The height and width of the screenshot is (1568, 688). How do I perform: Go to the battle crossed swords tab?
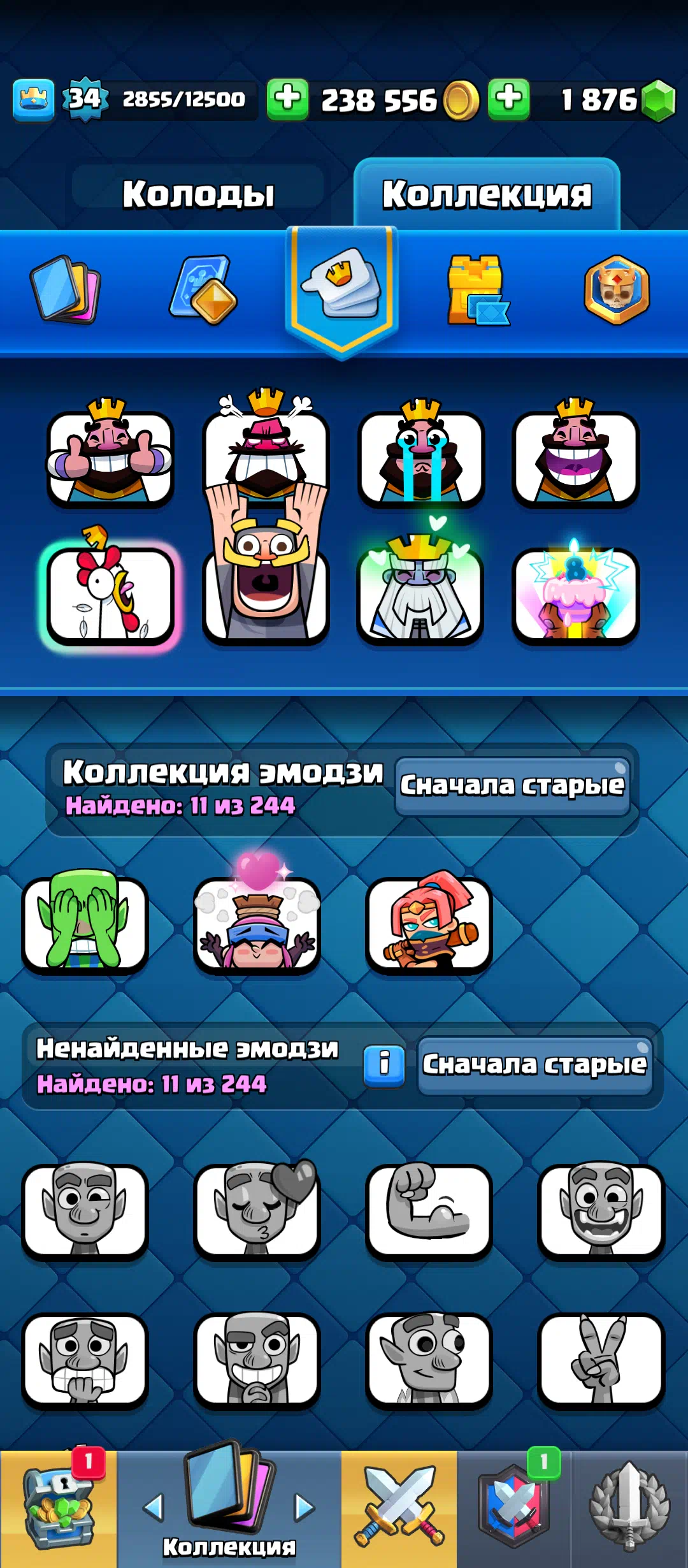(x=399, y=1509)
